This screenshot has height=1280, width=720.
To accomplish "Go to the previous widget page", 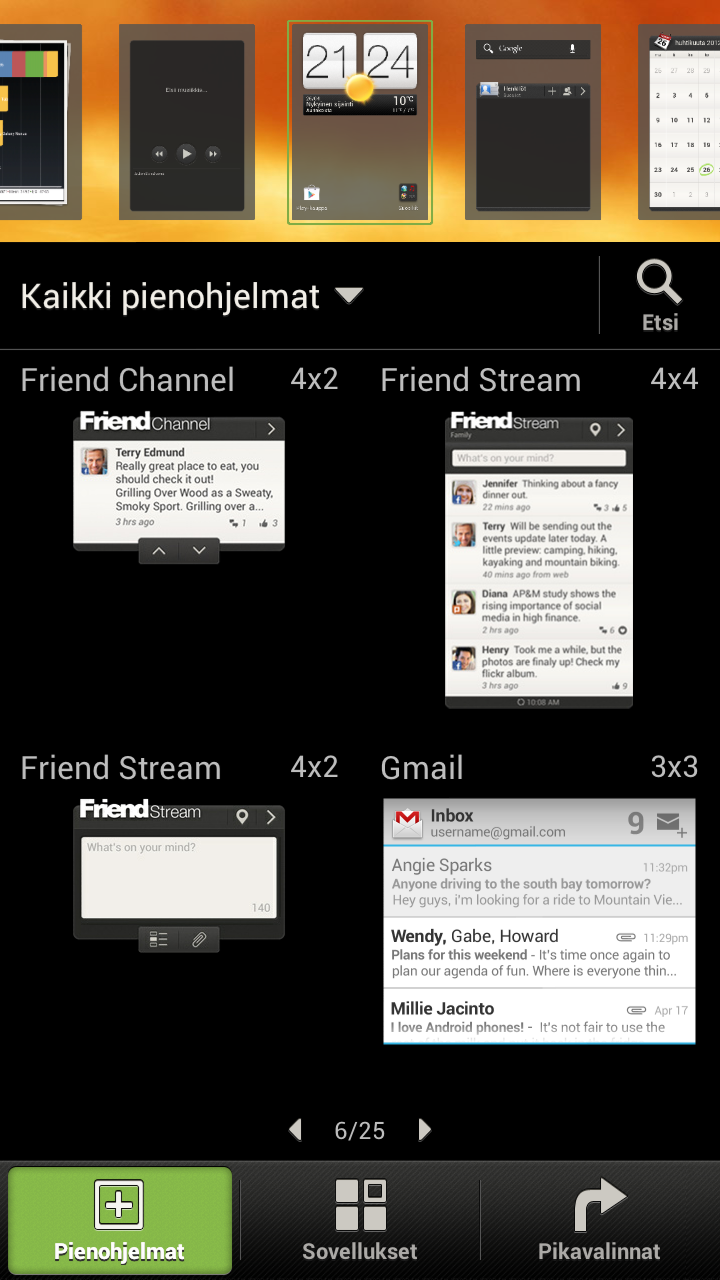I will pyautogui.click(x=295, y=1130).
